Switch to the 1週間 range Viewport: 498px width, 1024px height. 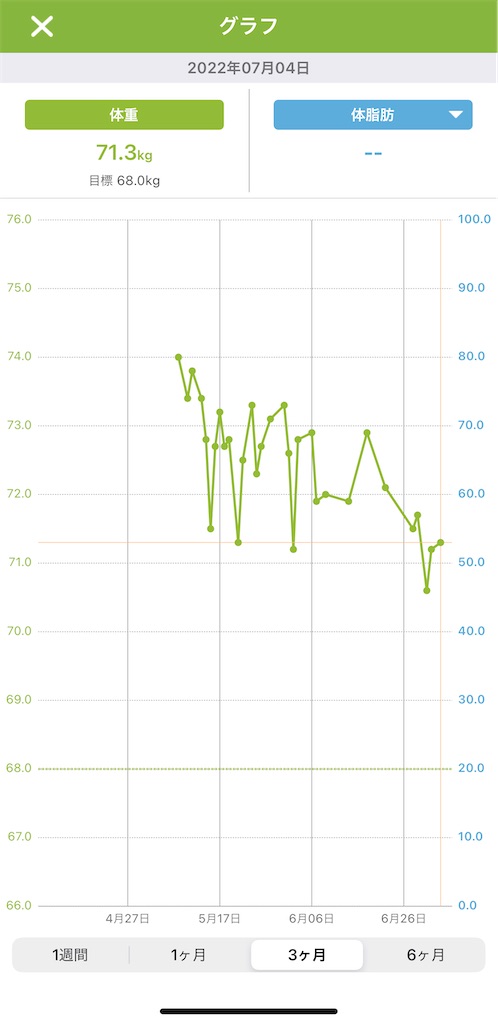(70, 955)
